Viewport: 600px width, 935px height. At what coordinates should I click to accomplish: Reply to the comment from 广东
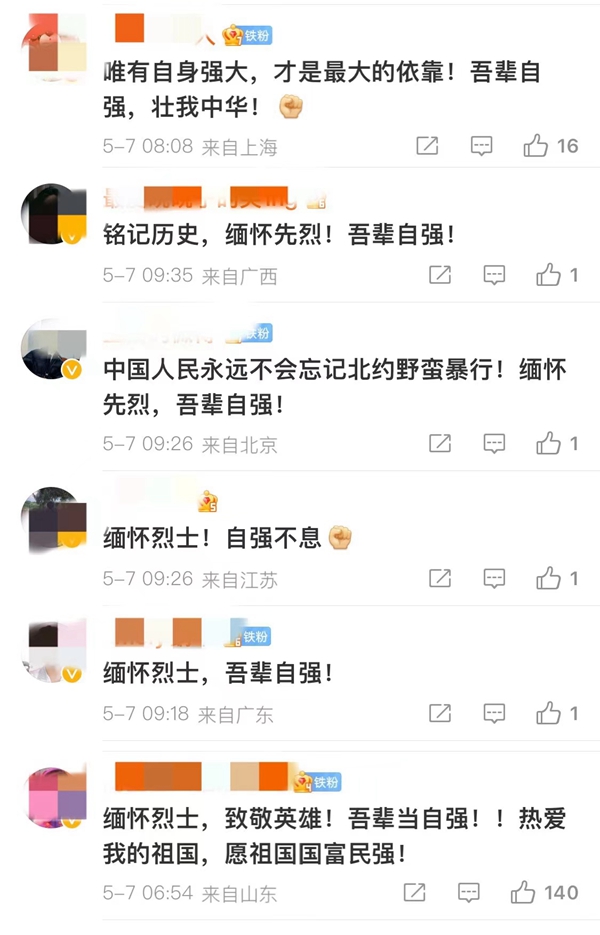click(494, 714)
